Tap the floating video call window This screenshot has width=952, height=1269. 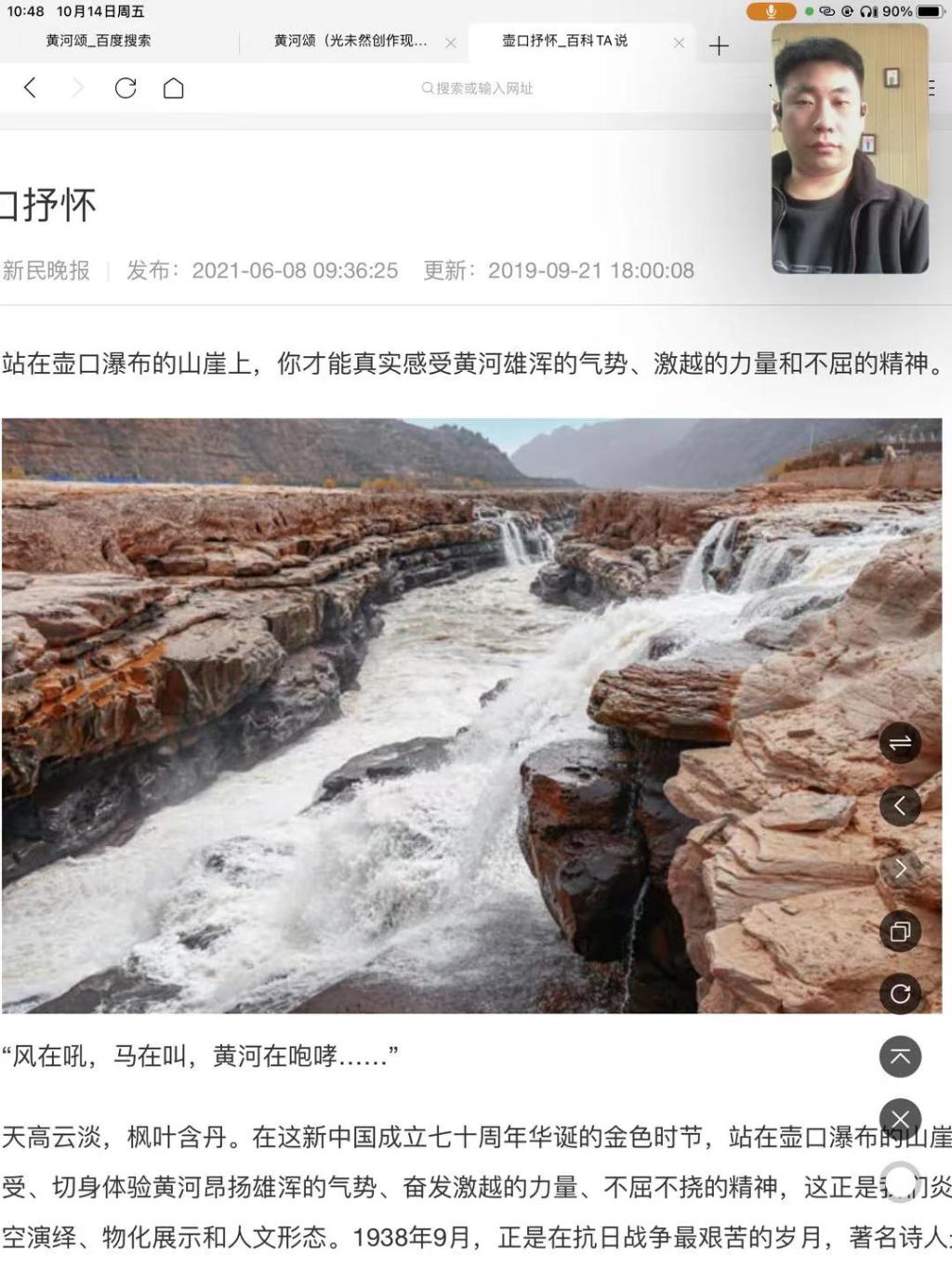click(850, 149)
